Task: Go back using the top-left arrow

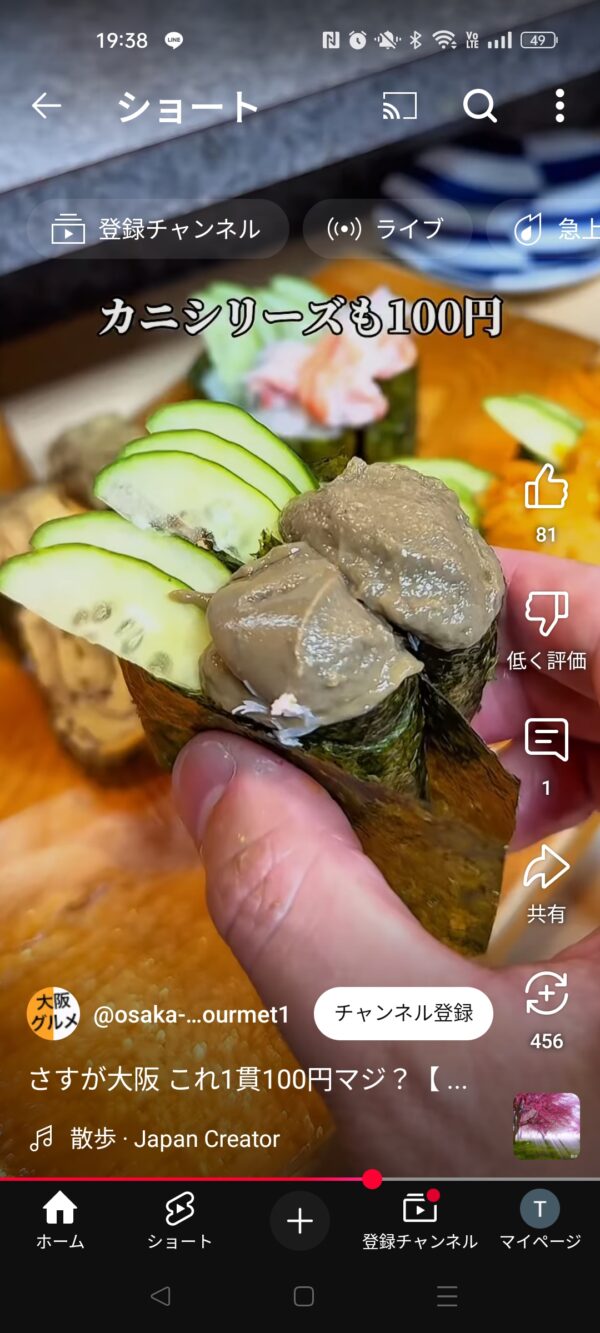Action: point(46,105)
